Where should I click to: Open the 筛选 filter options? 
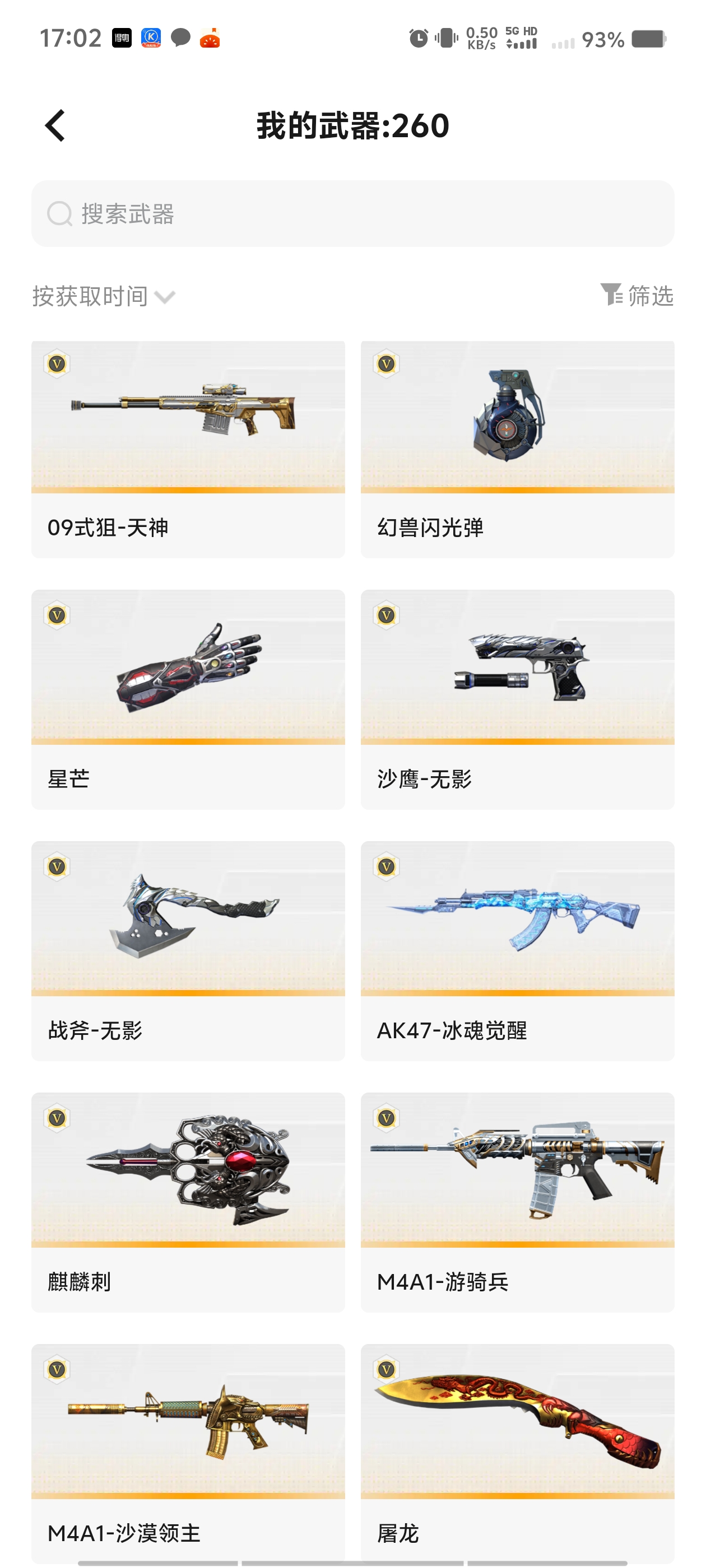click(x=637, y=296)
